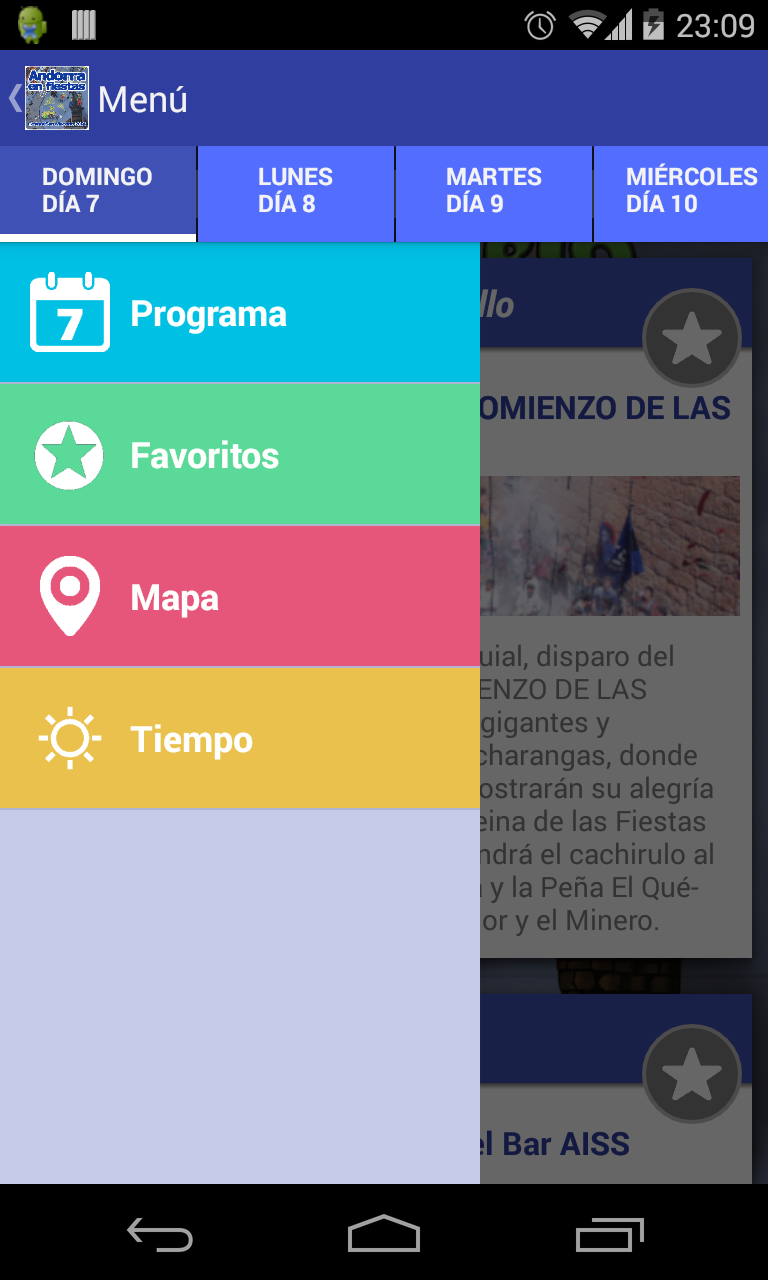
Task: Favorite the Comienzo de las Fiestas event
Action: pyautogui.click(x=691, y=340)
